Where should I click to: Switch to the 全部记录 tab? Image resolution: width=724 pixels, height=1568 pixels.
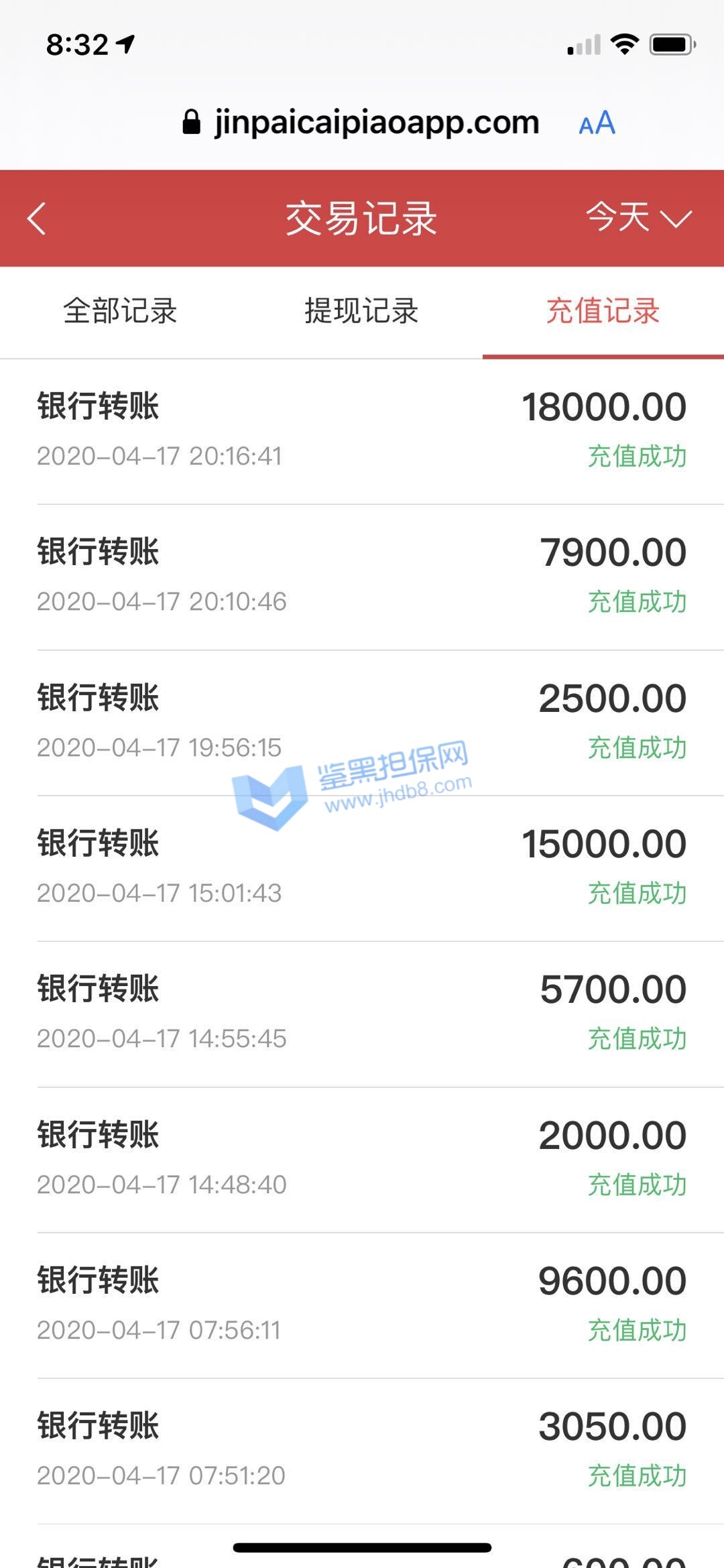click(x=120, y=311)
